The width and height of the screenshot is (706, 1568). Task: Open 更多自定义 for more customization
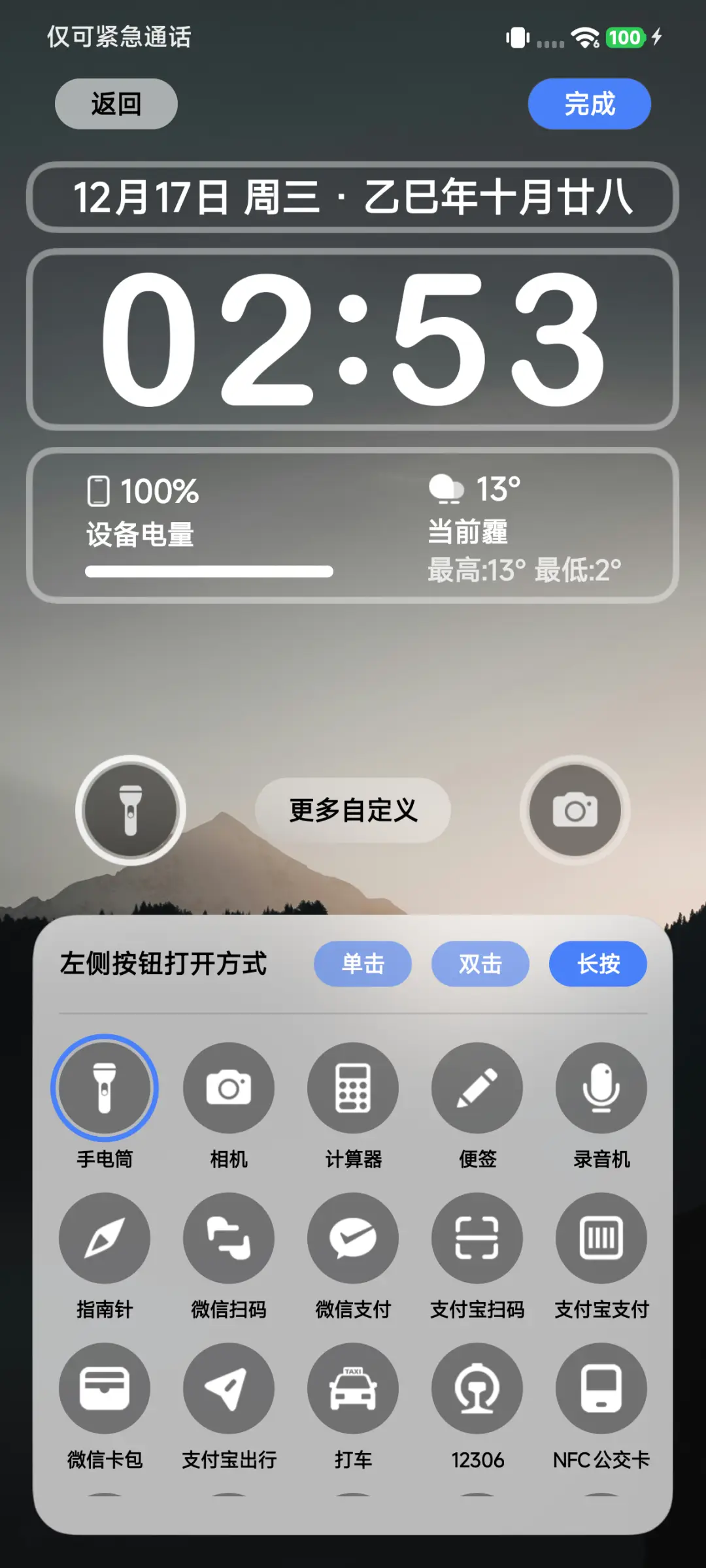pyautogui.click(x=353, y=810)
